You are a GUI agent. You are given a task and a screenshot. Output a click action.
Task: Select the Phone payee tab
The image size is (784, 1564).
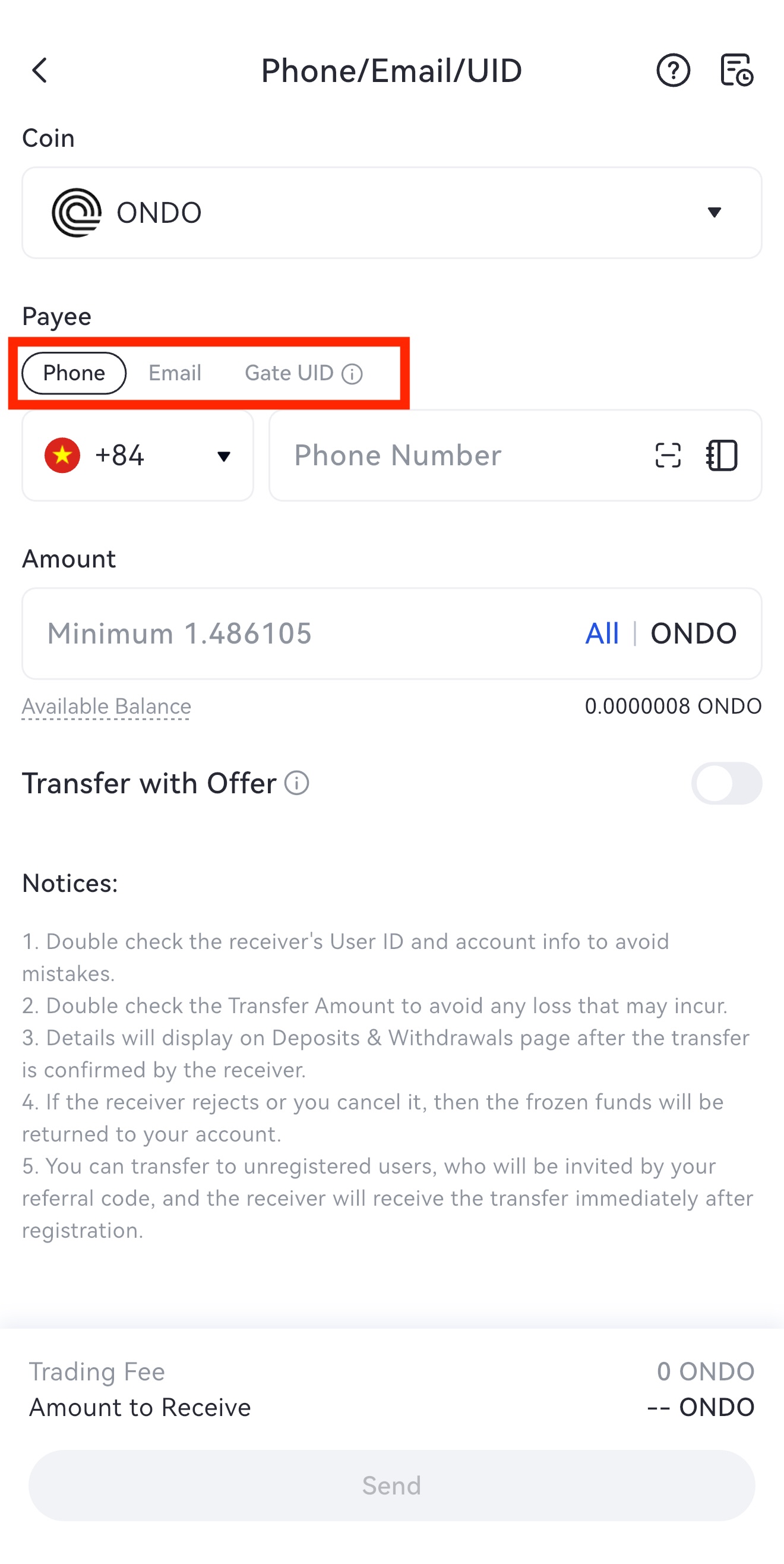(x=74, y=373)
